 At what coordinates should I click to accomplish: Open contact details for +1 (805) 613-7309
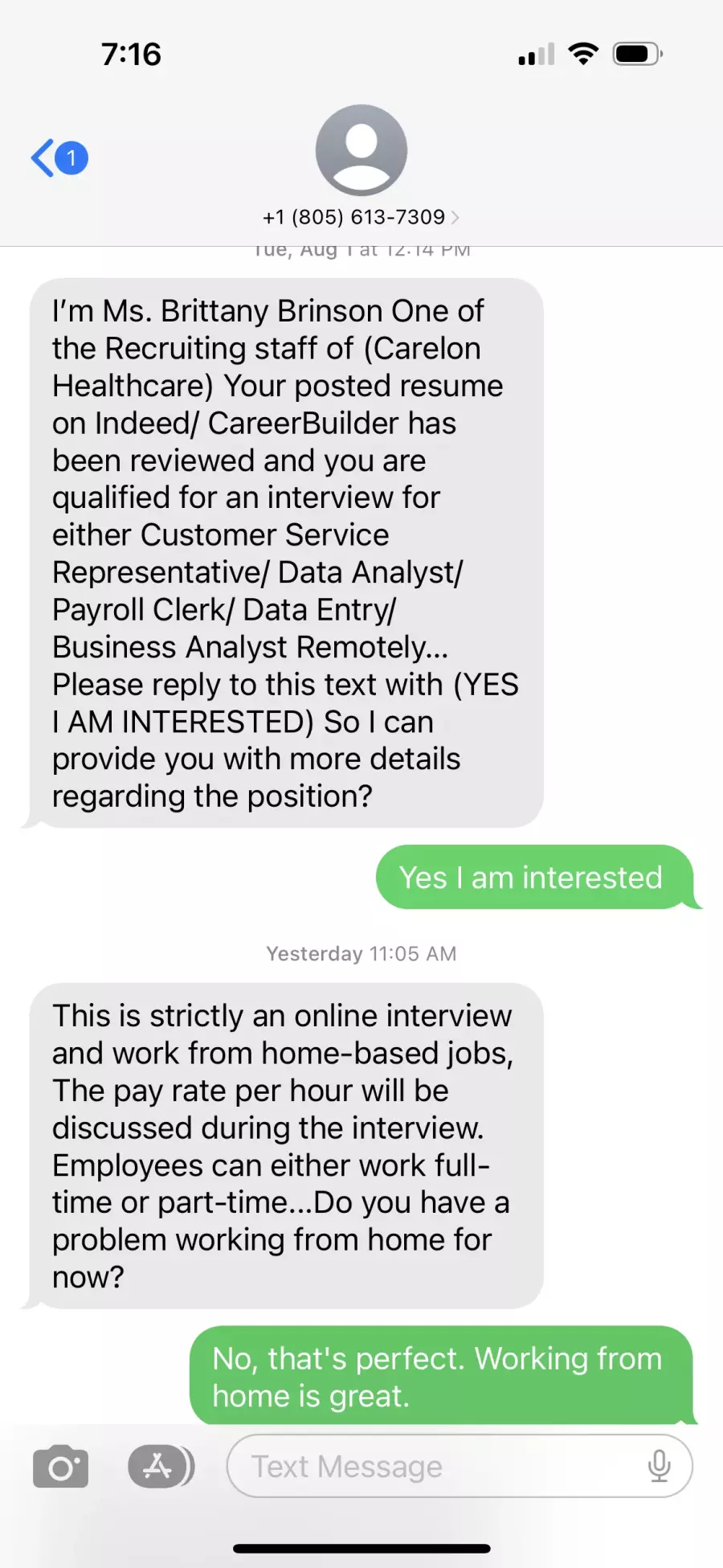[361, 217]
